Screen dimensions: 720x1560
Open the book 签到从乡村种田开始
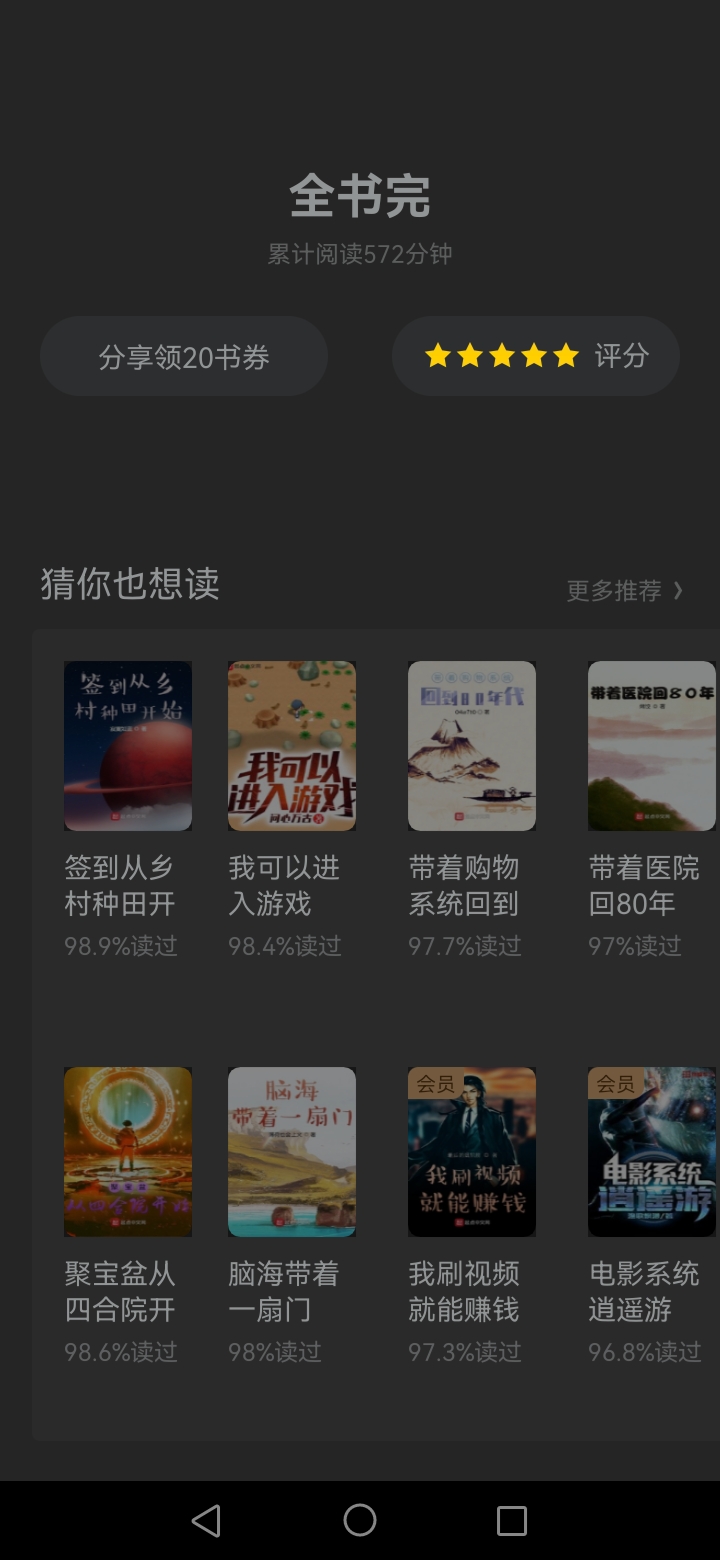click(x=128, y=811)
